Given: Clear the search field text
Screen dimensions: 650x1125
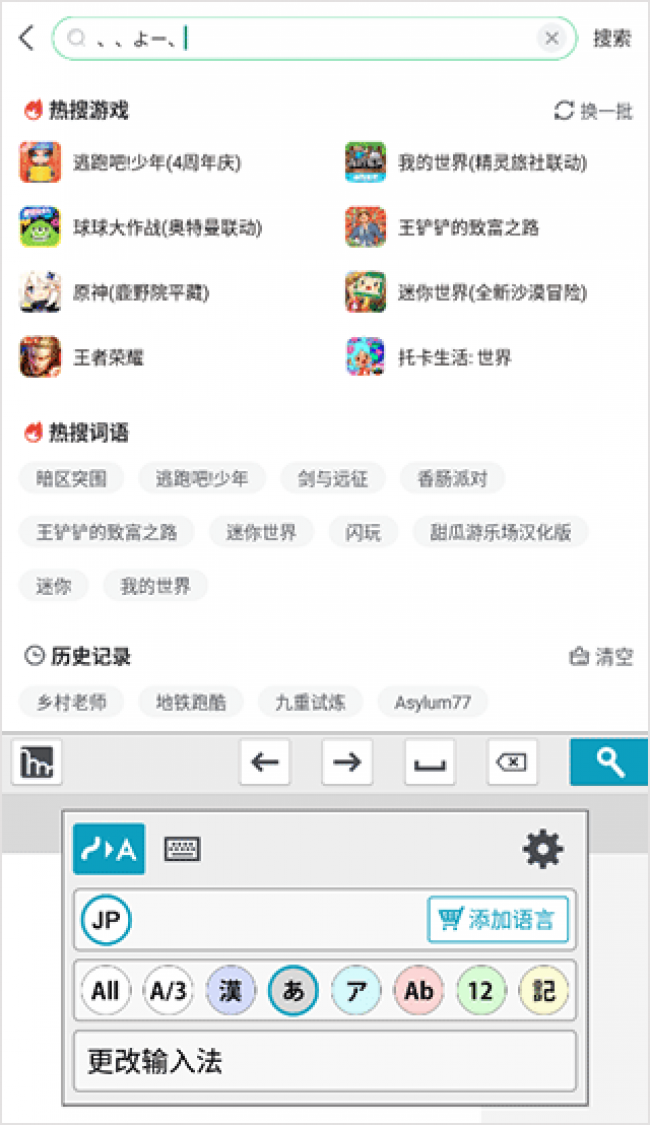Looking at the screenshot, I should [x=551, y=38].
